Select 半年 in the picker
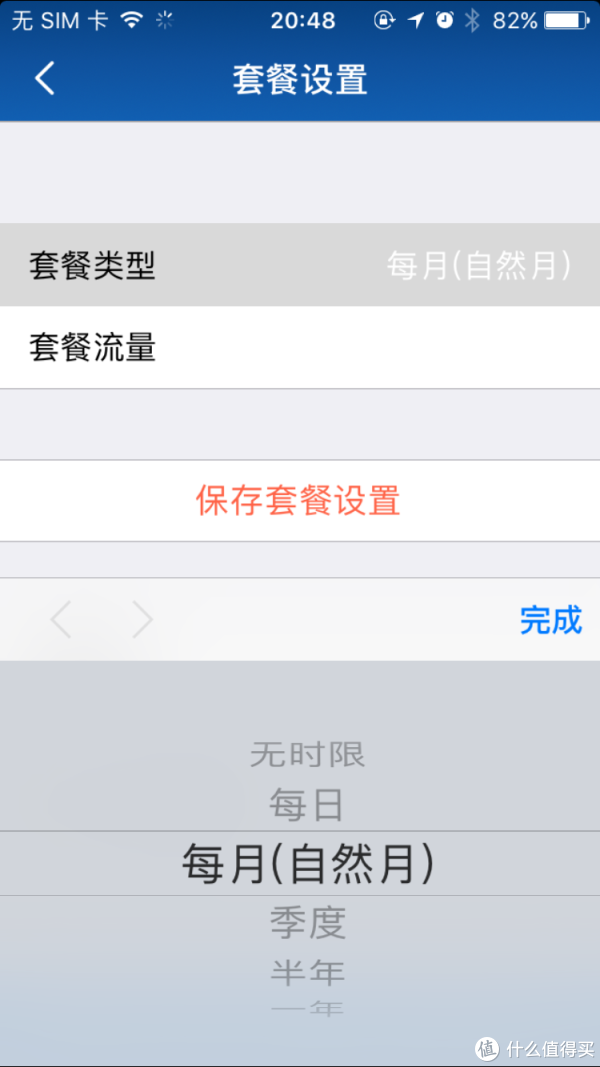 (x=307, y=972)
